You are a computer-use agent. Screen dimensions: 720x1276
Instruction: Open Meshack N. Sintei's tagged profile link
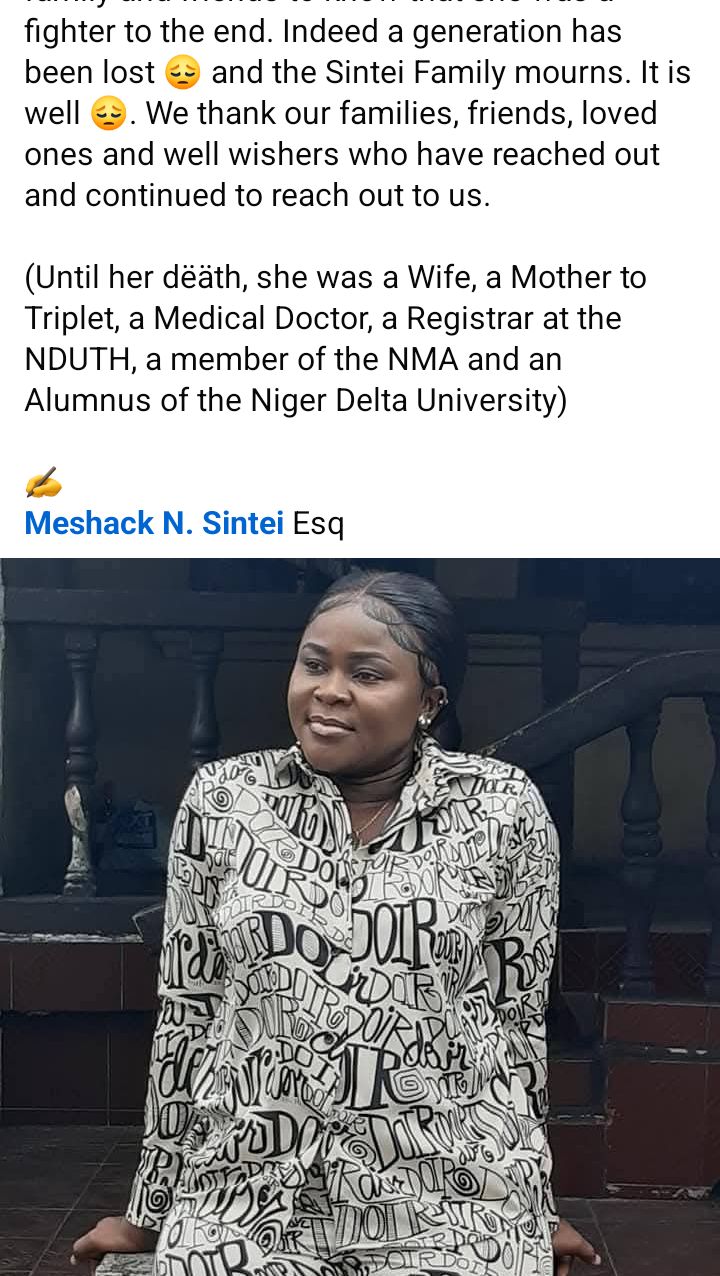154,522
